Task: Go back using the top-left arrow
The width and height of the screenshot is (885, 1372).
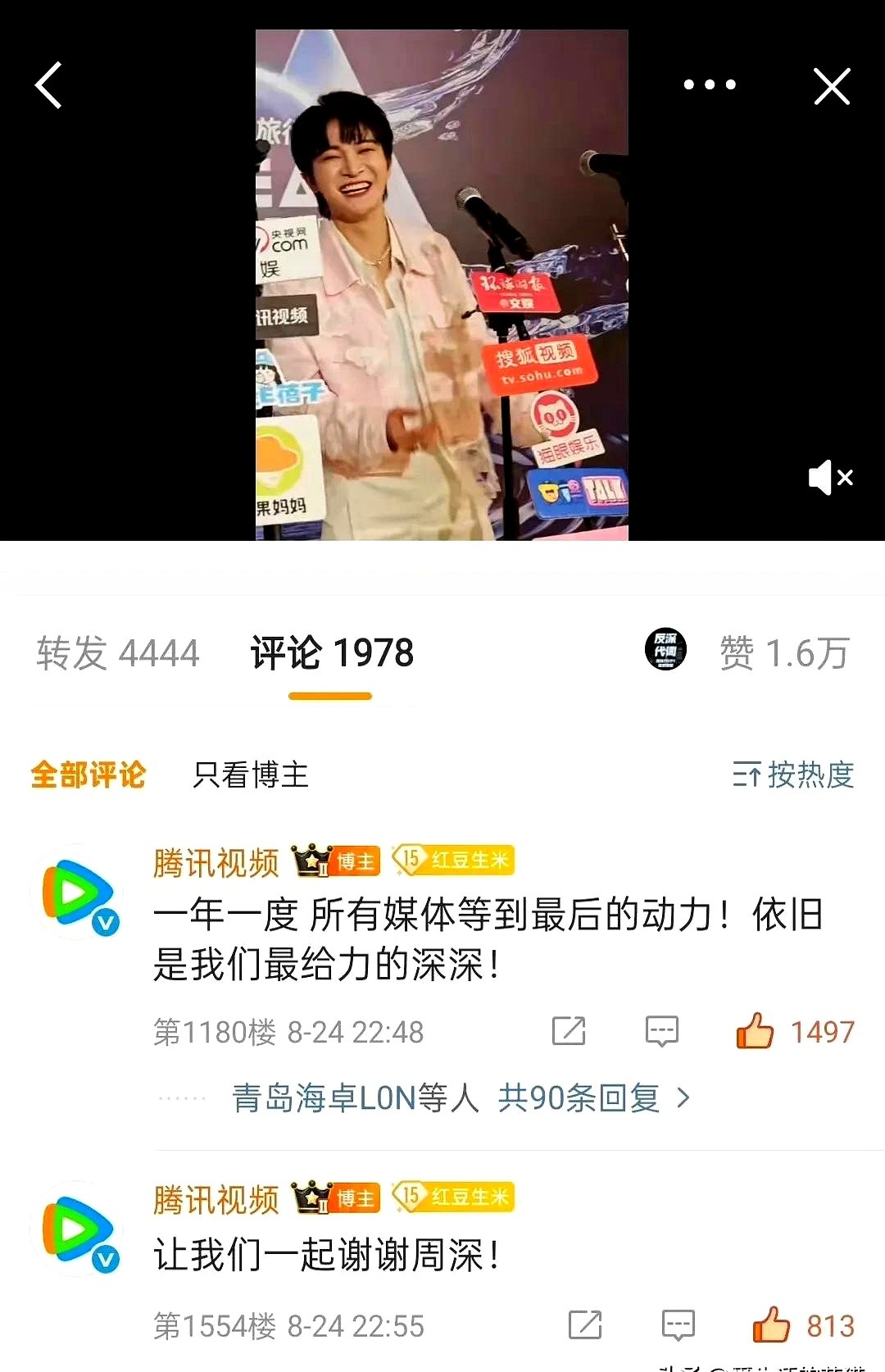Action: [x=49, y=85]
